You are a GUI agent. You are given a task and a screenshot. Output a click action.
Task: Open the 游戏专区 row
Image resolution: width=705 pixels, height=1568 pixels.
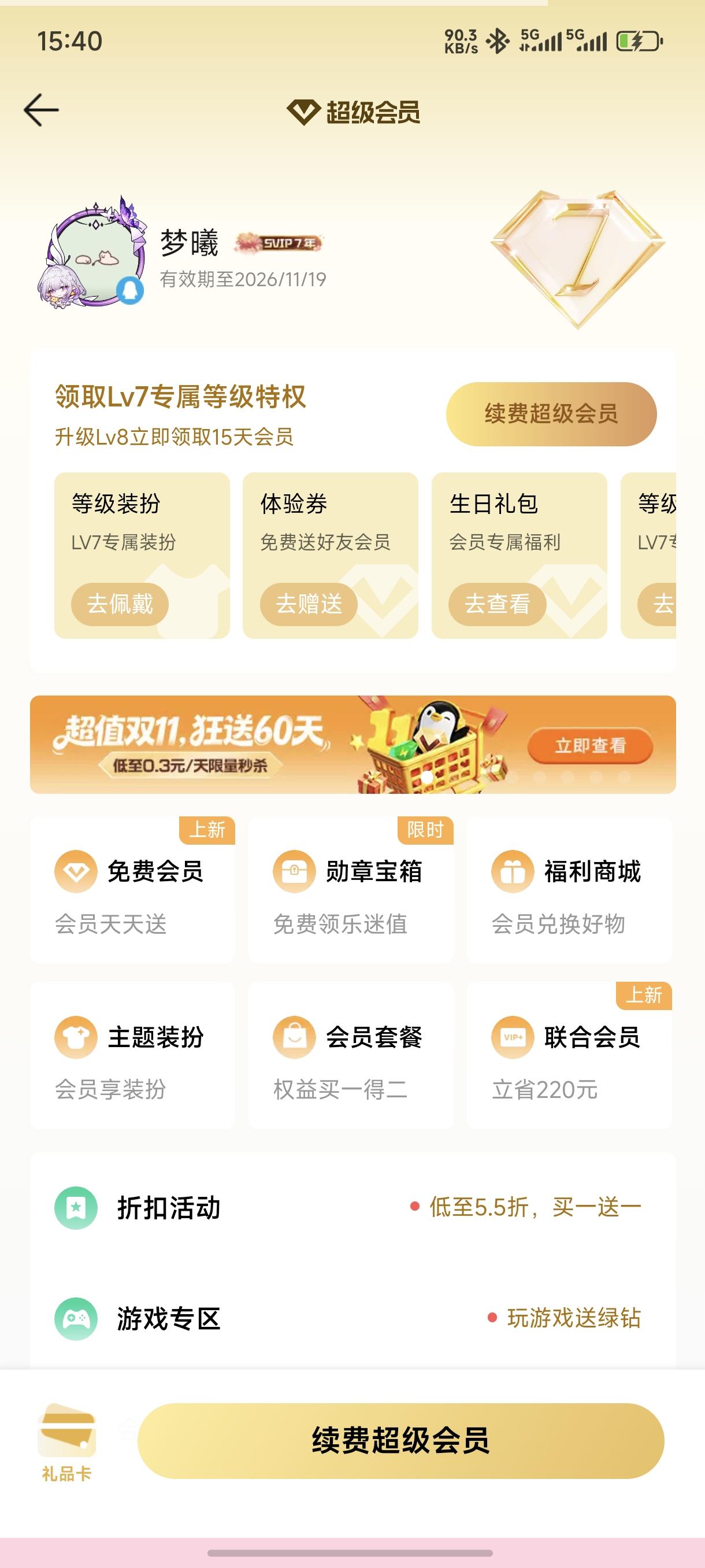(352, 1318)
